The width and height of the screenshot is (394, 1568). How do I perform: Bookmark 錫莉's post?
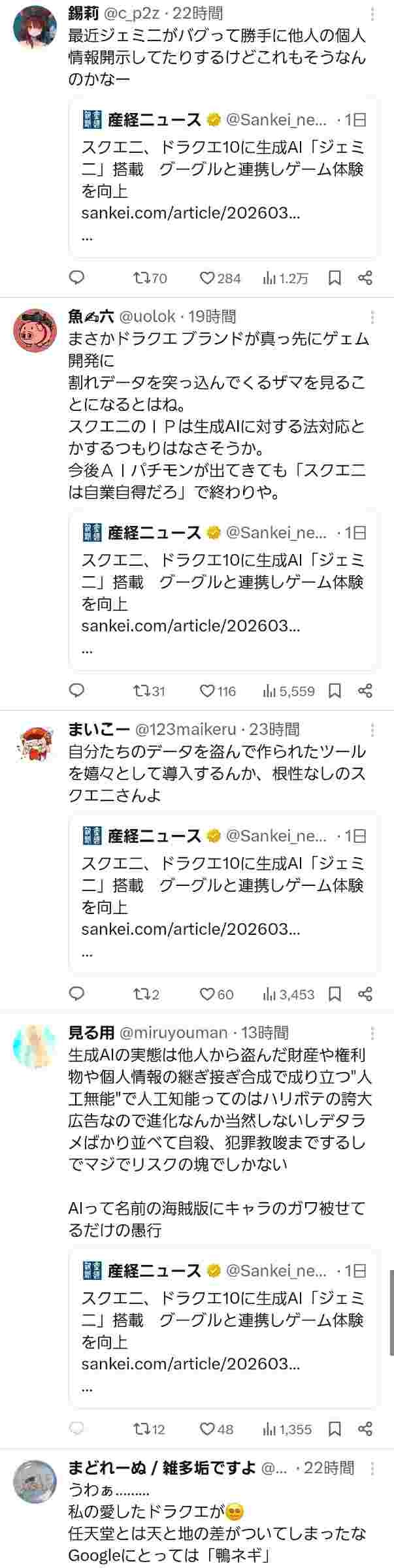[x=335, y=278]
